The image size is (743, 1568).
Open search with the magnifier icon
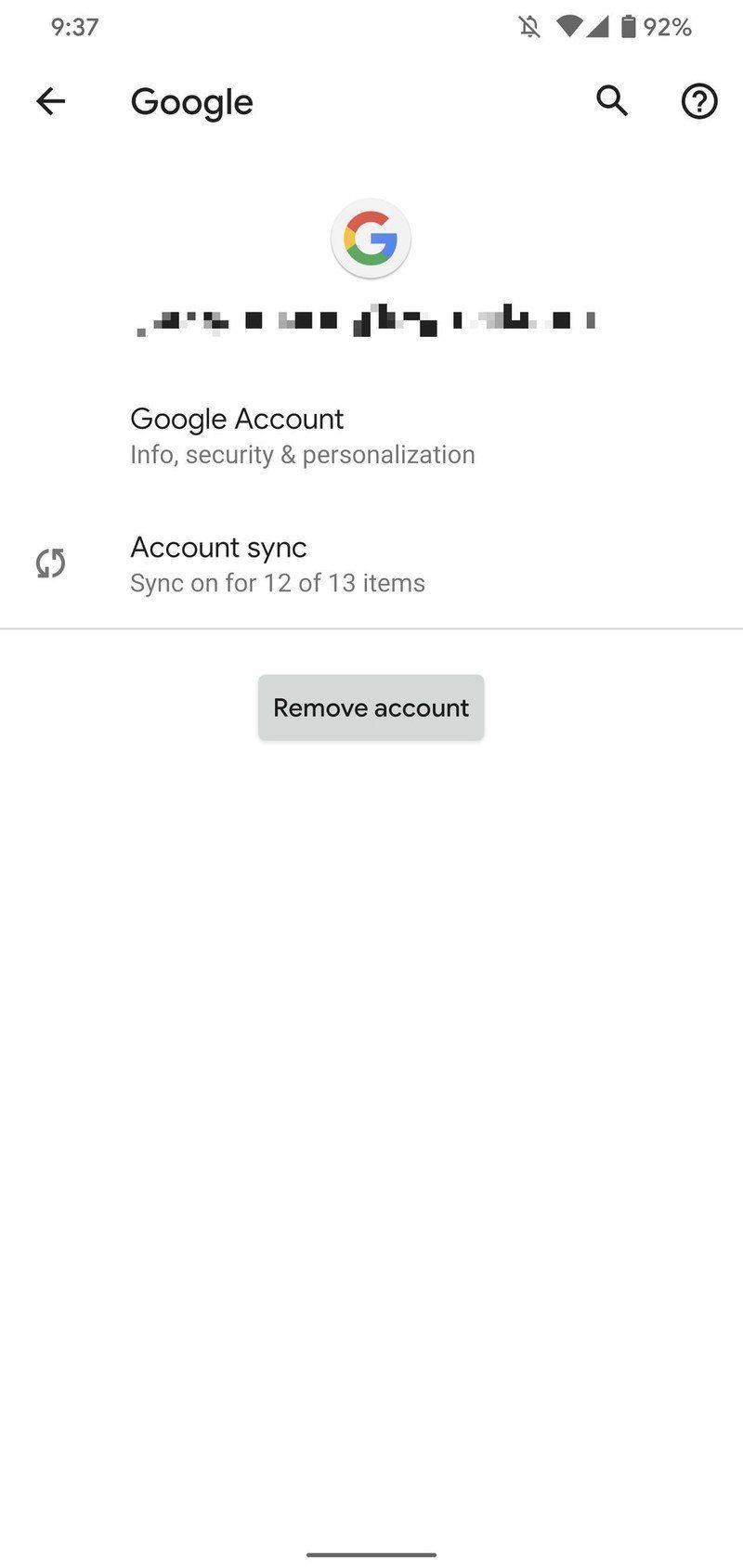pos(611,101)
